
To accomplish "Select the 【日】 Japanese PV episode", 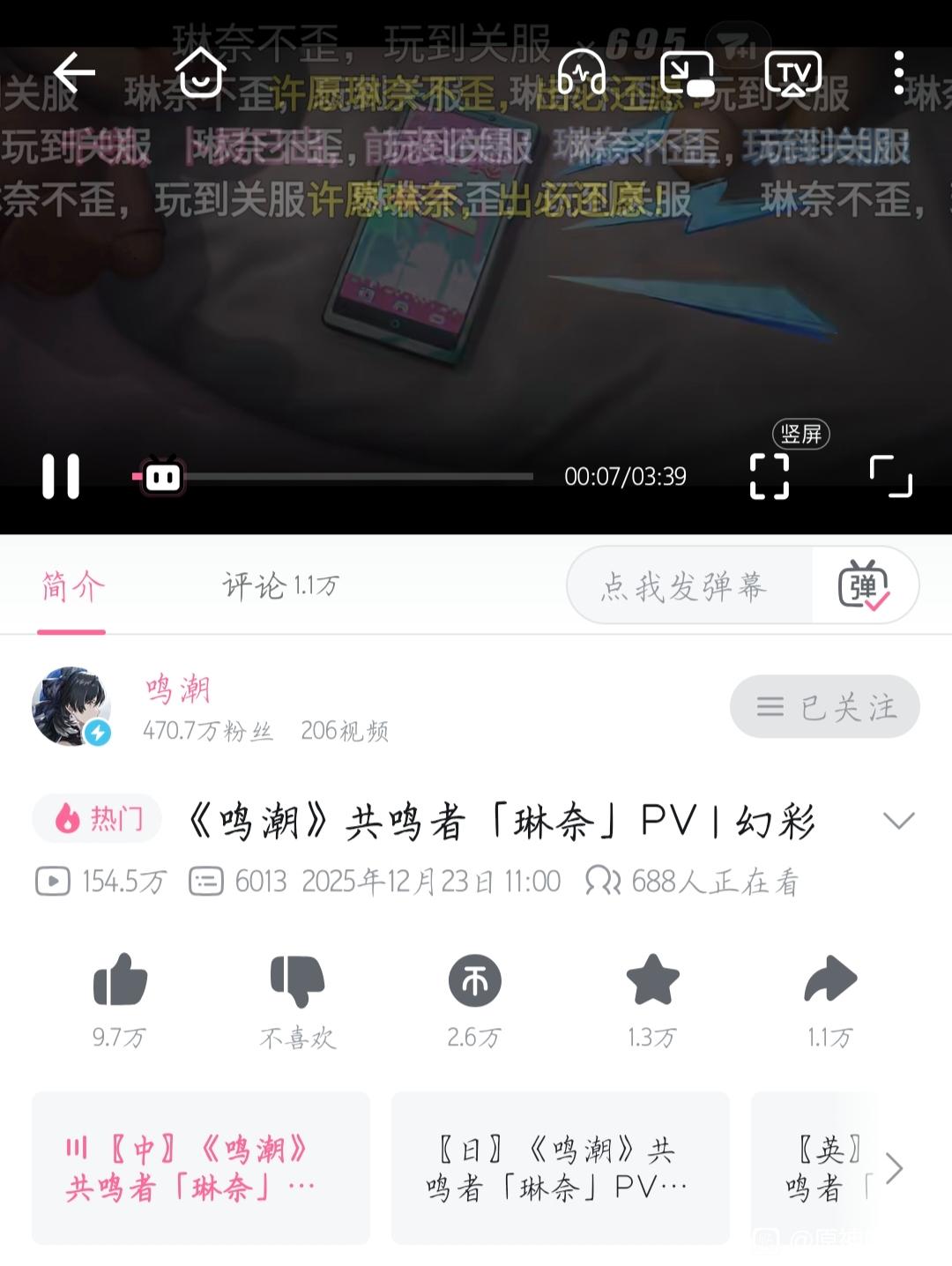I will point(559,1168).
